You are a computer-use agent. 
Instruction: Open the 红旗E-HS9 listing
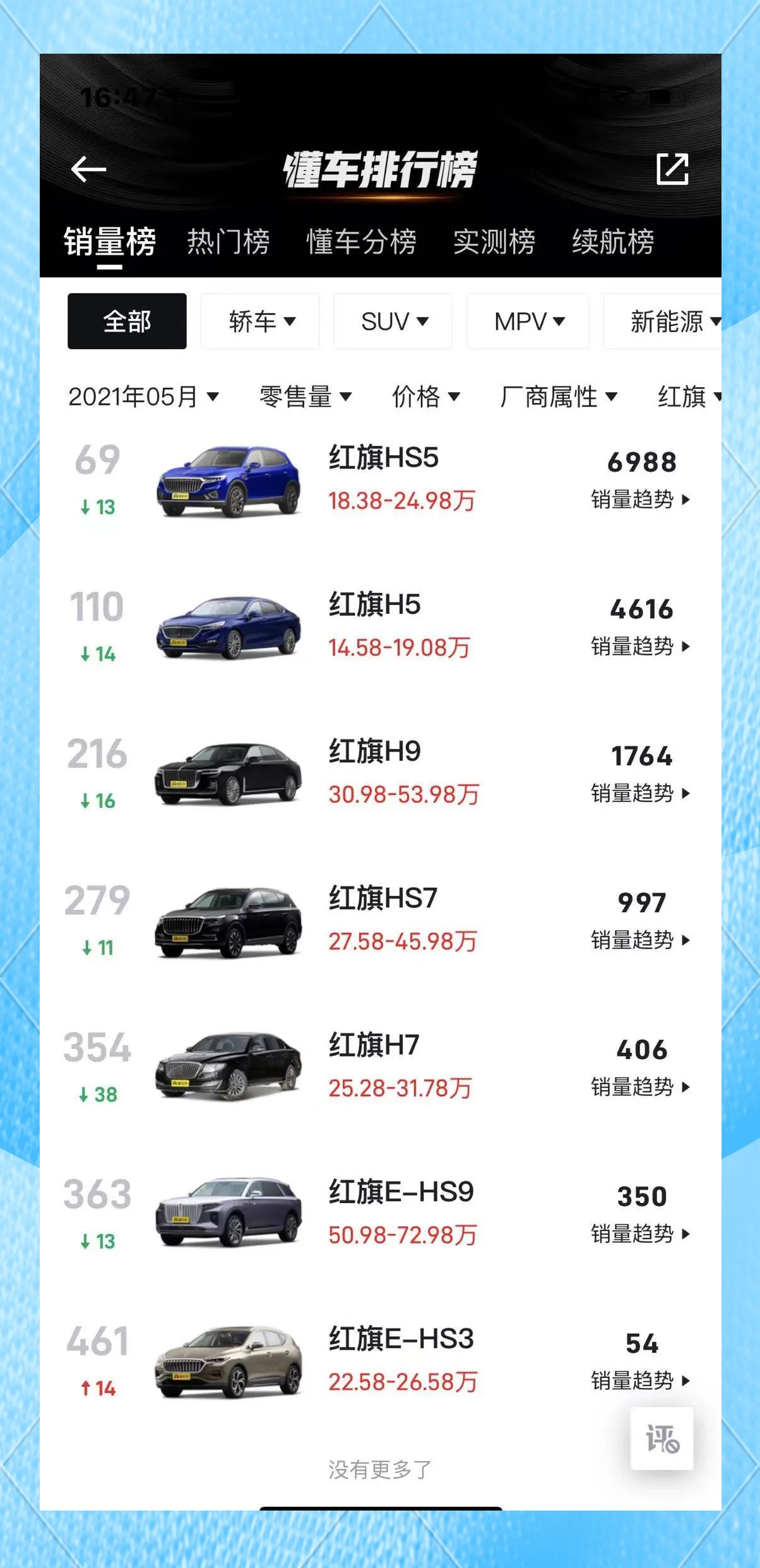point(401,1192)
